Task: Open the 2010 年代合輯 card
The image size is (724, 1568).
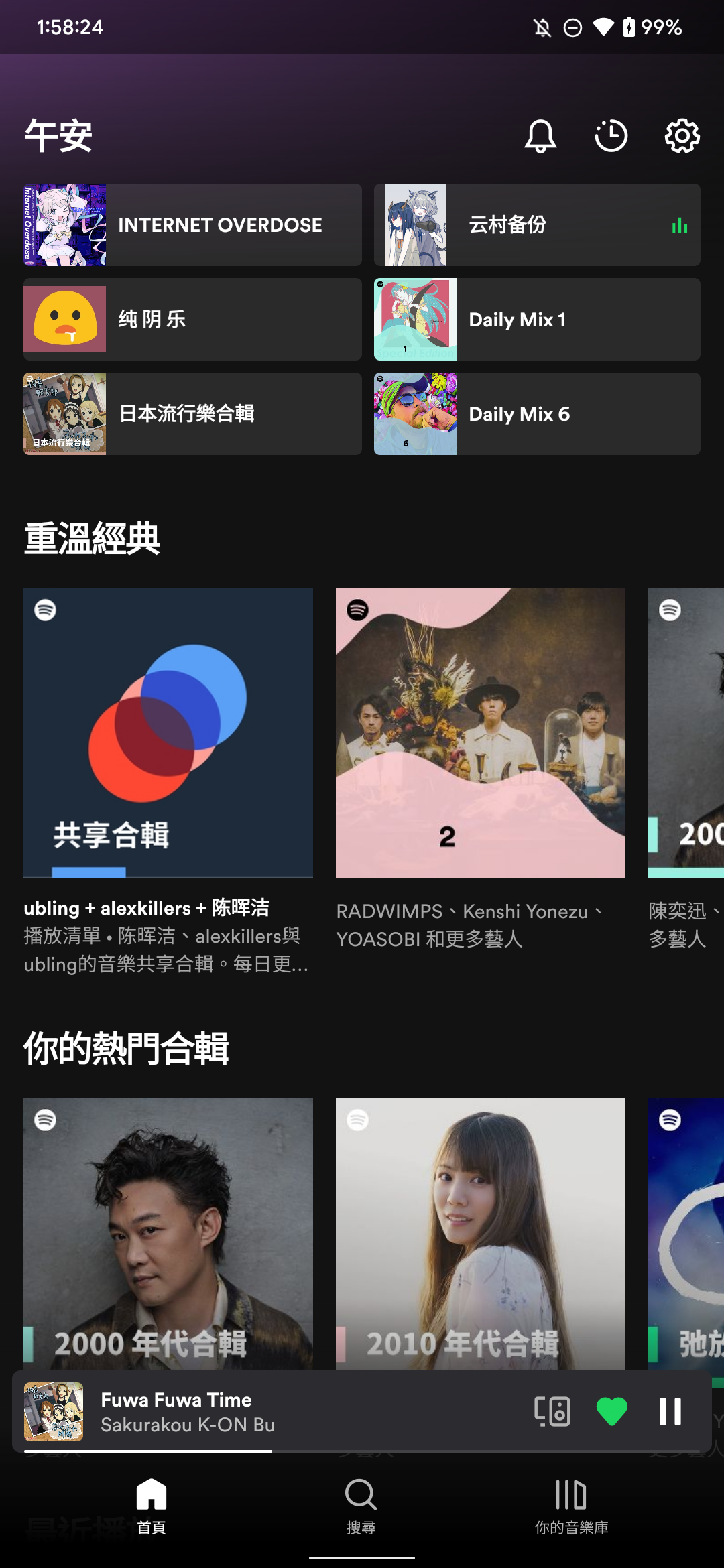Action: (481, 1233)
